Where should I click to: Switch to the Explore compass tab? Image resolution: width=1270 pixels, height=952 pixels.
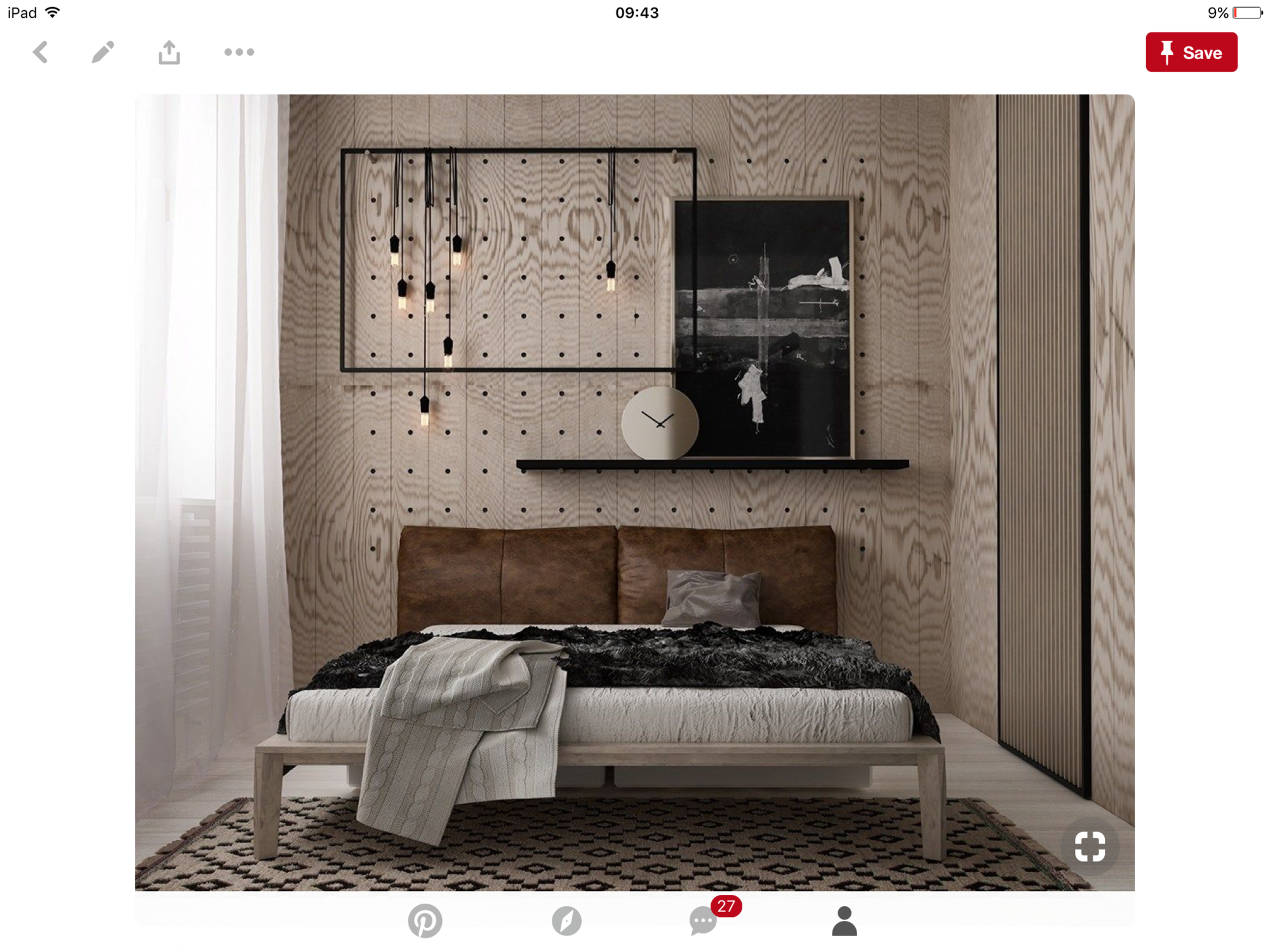coord(566,920)
